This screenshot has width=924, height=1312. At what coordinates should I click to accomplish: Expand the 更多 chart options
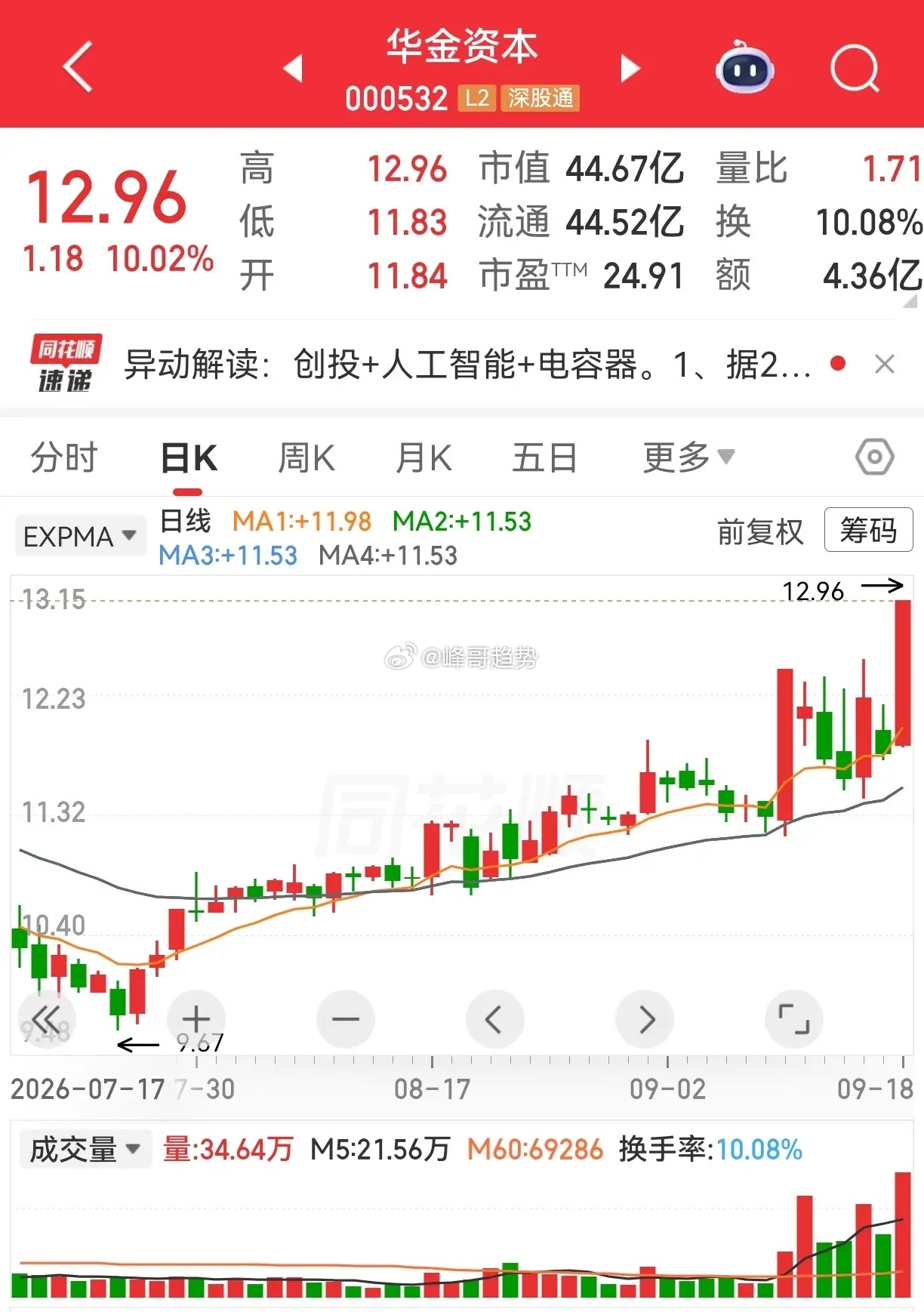pyautogui.click(x=688, y=457)
